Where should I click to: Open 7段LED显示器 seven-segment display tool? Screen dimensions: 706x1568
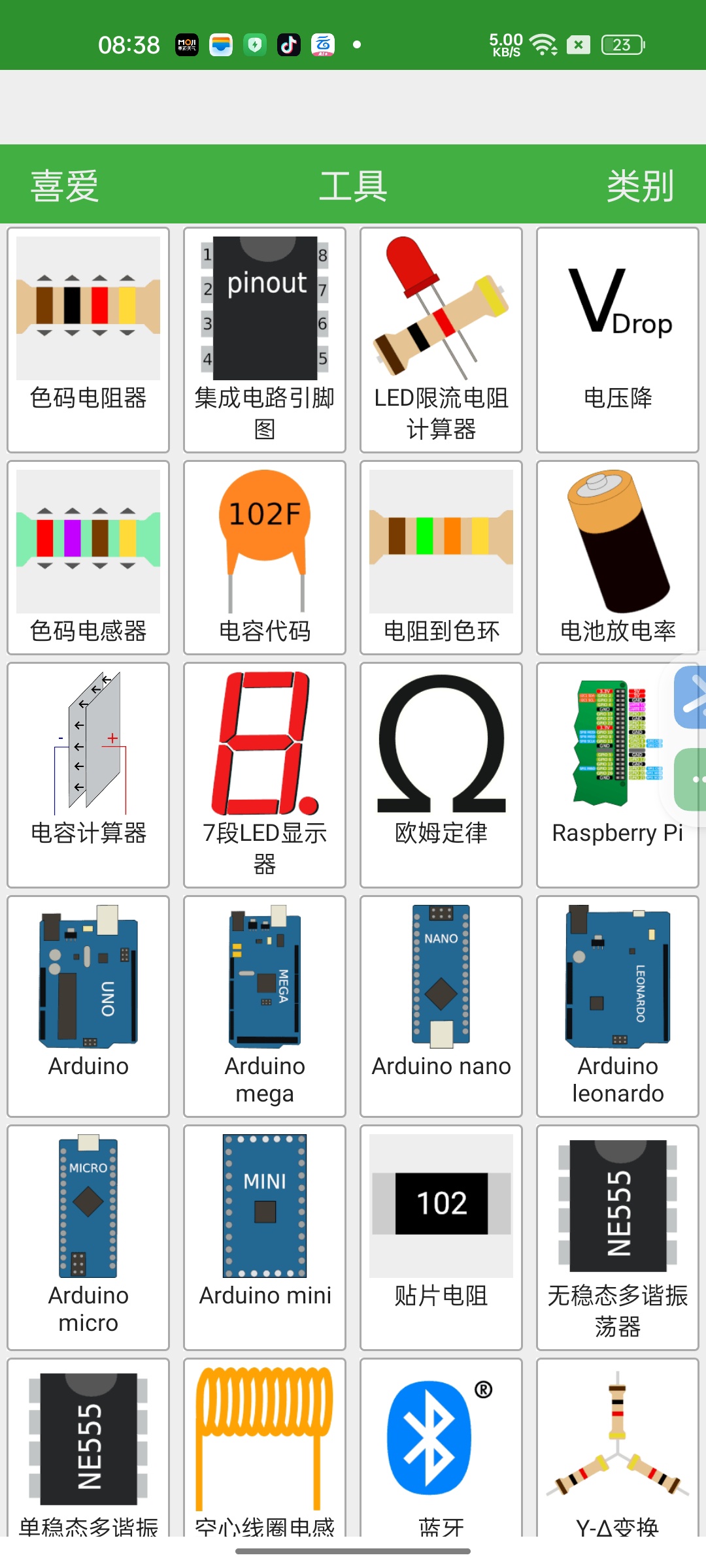click(x=265, y=774)
